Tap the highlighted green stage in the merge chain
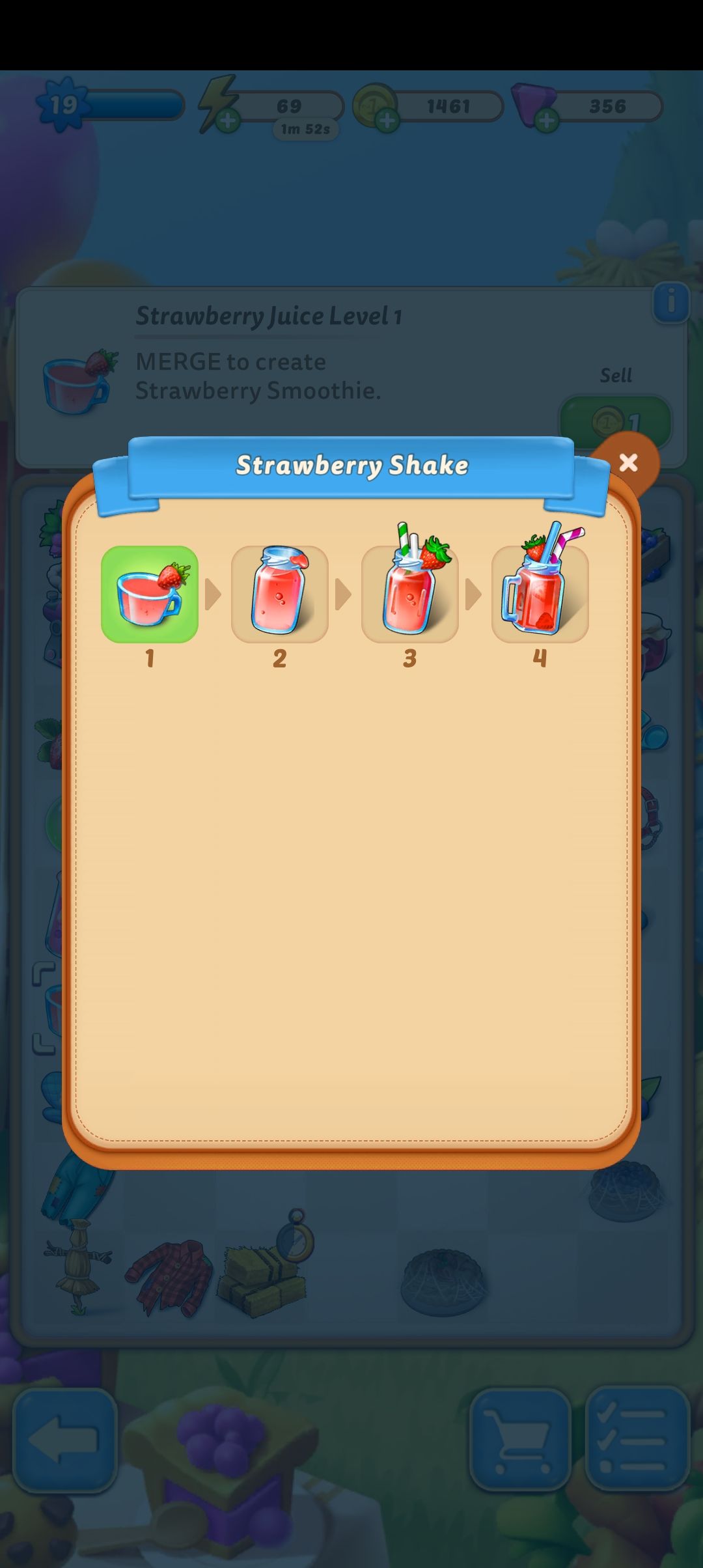 (150, 593)
